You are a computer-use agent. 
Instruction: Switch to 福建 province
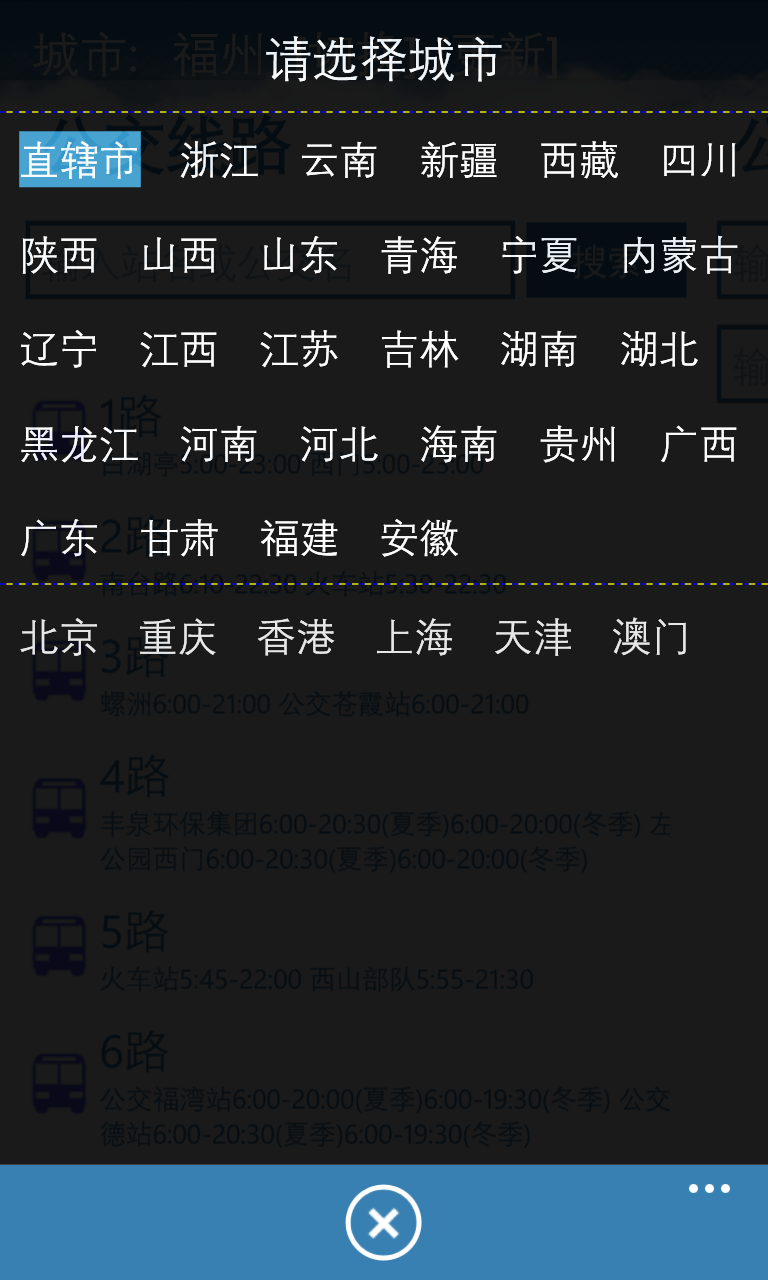tap(299, 540)
